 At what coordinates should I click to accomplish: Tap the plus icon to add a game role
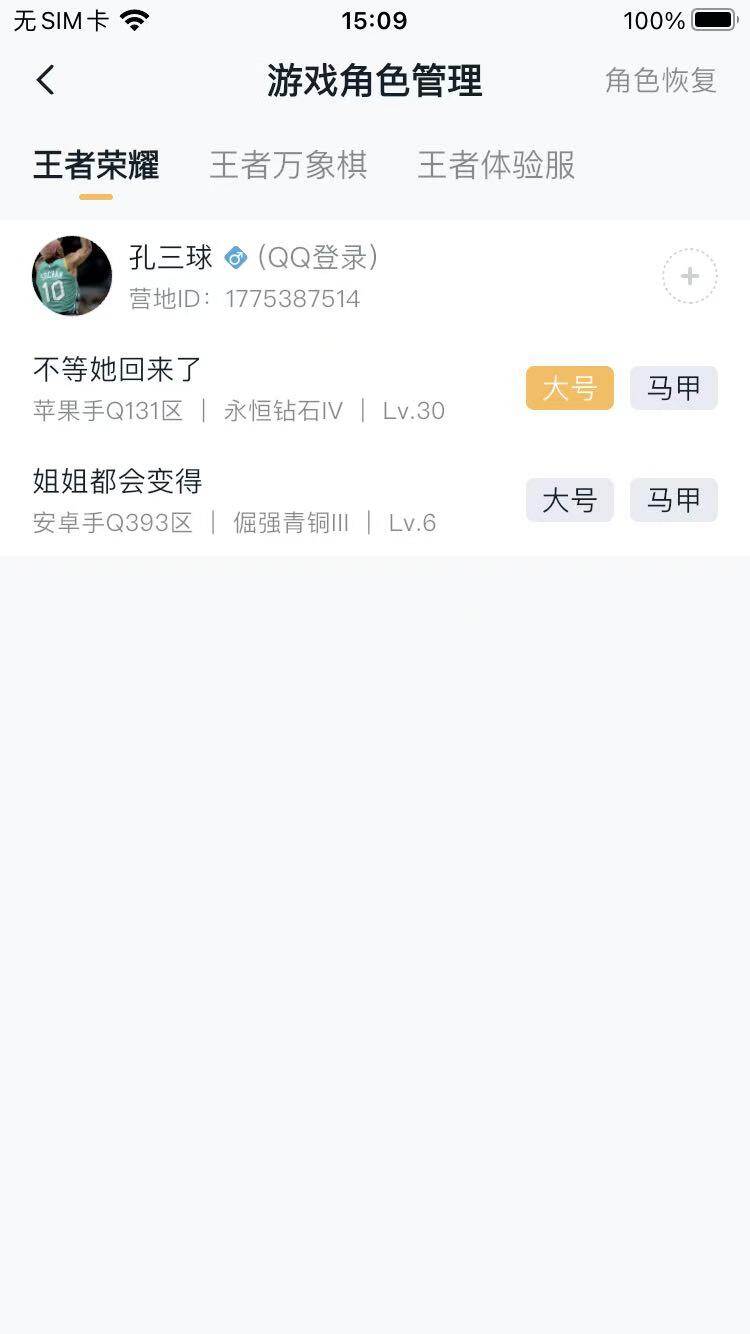[x=689, y=275]
